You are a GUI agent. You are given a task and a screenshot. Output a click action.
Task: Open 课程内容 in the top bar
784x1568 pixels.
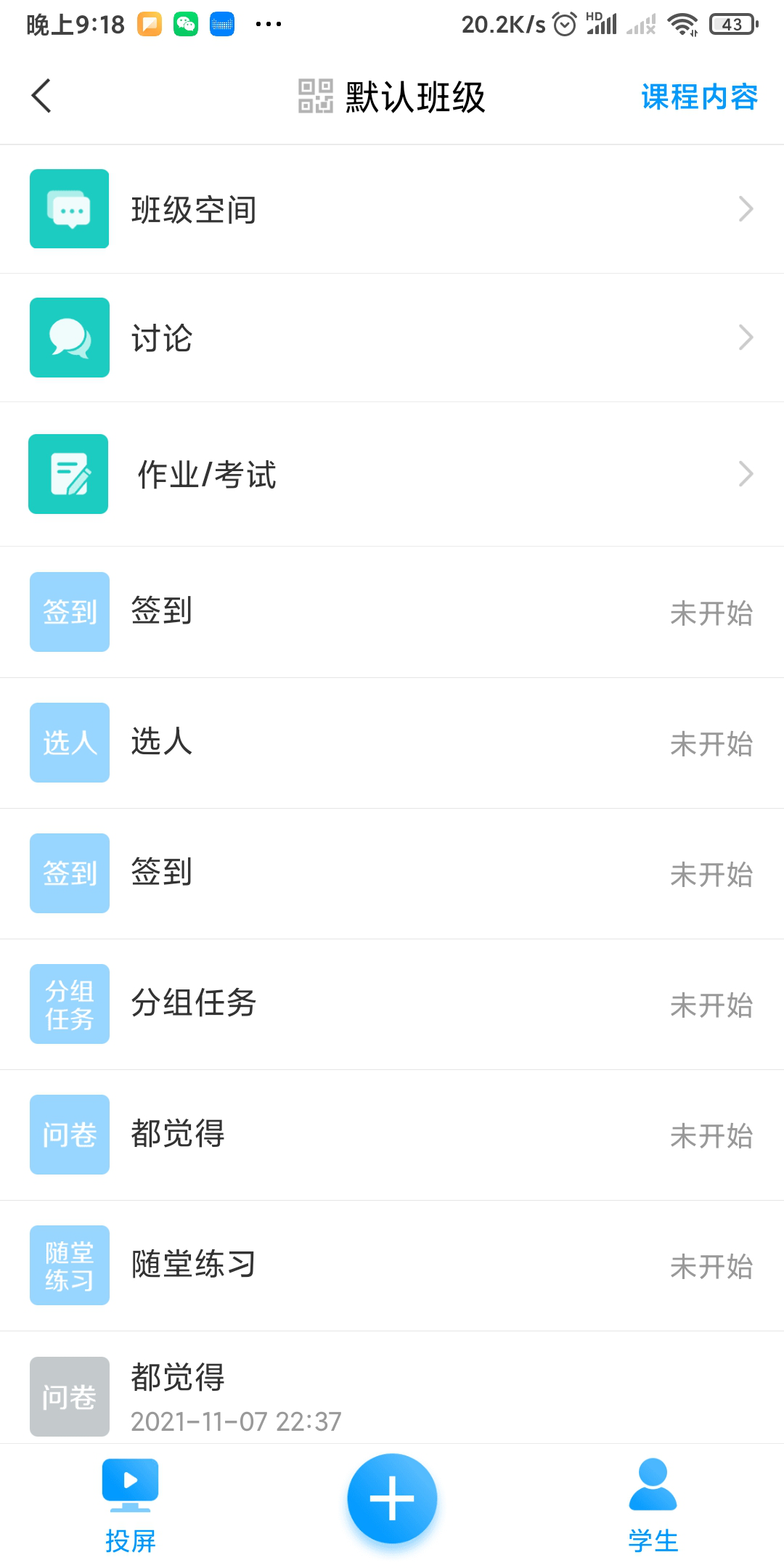pyautogui.click(x=699, y=97)
